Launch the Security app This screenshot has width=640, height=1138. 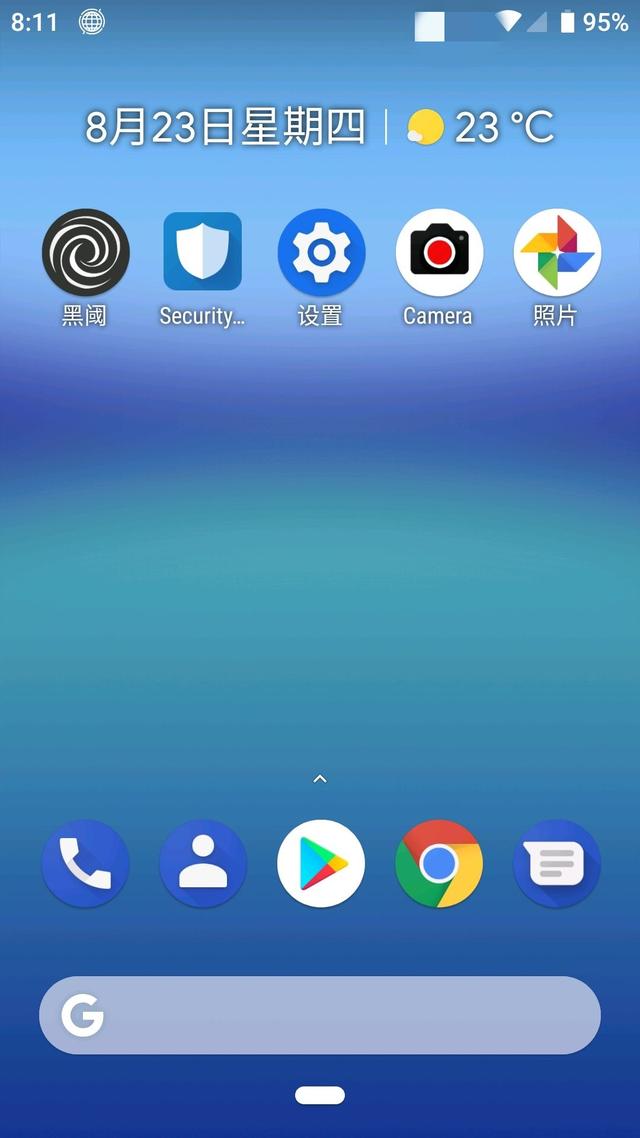click(x=202, y=253)
